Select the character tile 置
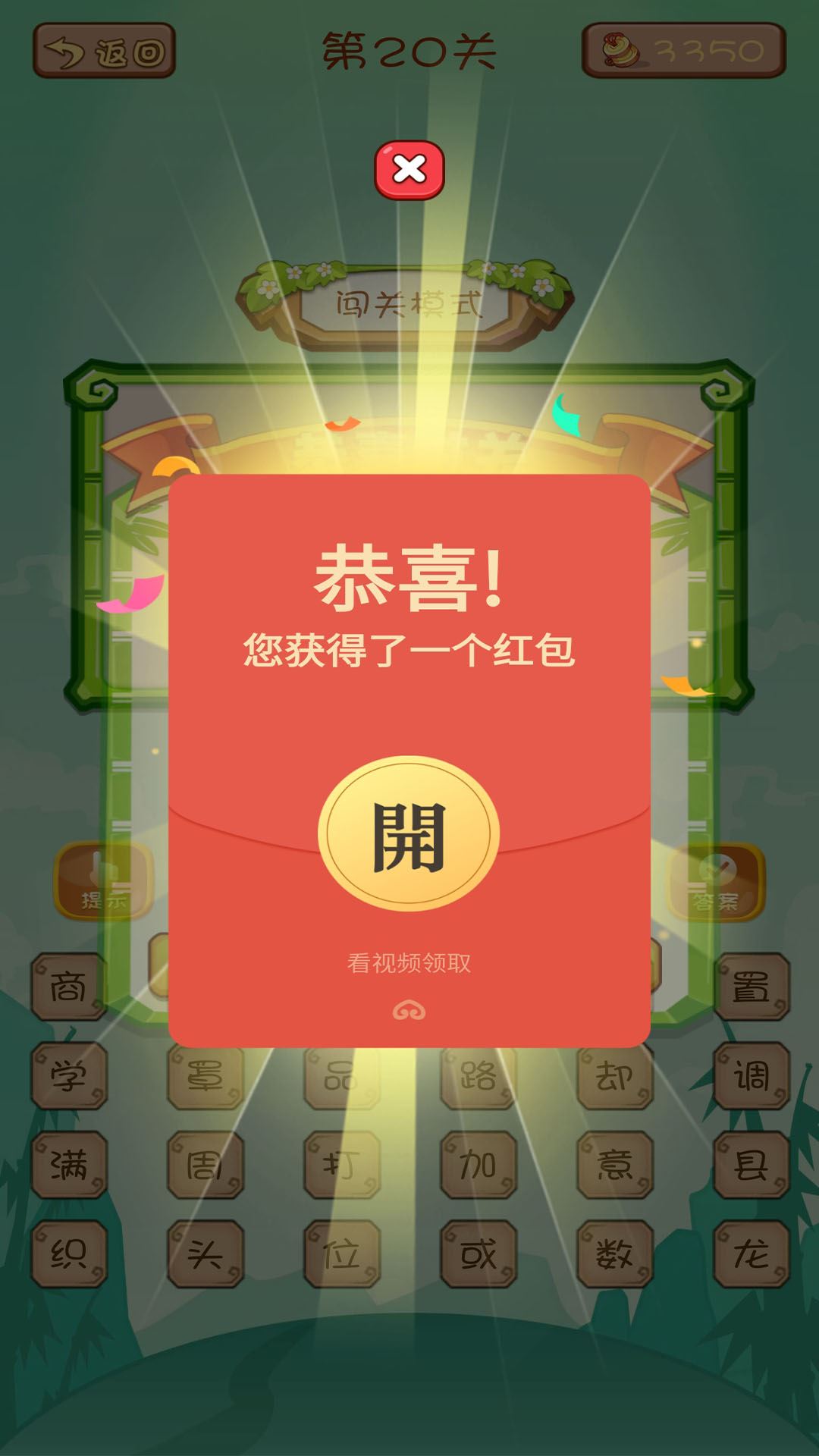Screen dimensions: 819x1456 (751, 987)
